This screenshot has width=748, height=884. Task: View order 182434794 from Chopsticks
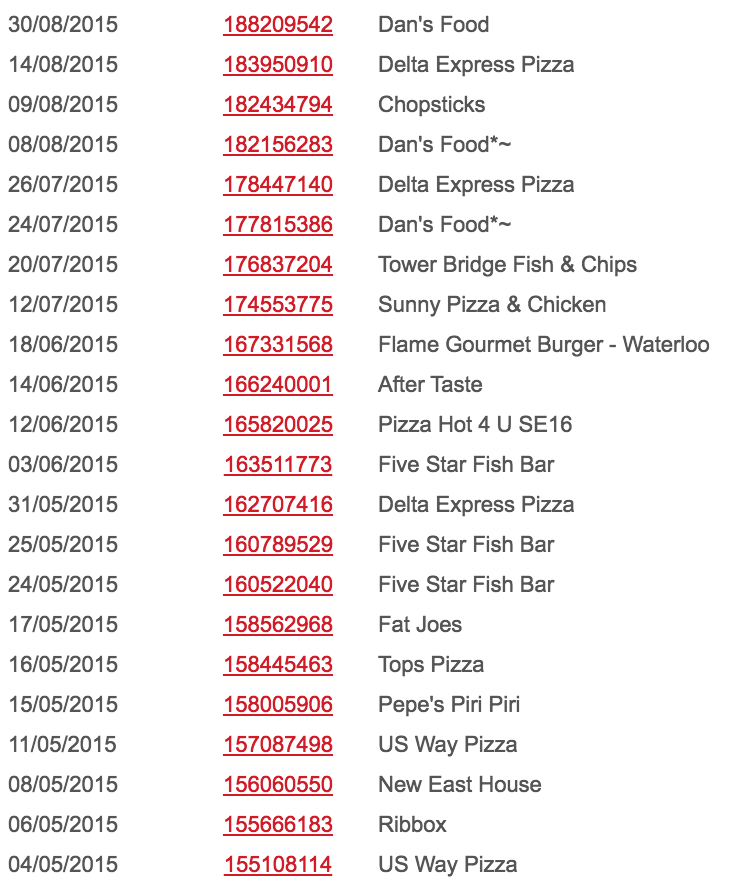click(278, 105)
